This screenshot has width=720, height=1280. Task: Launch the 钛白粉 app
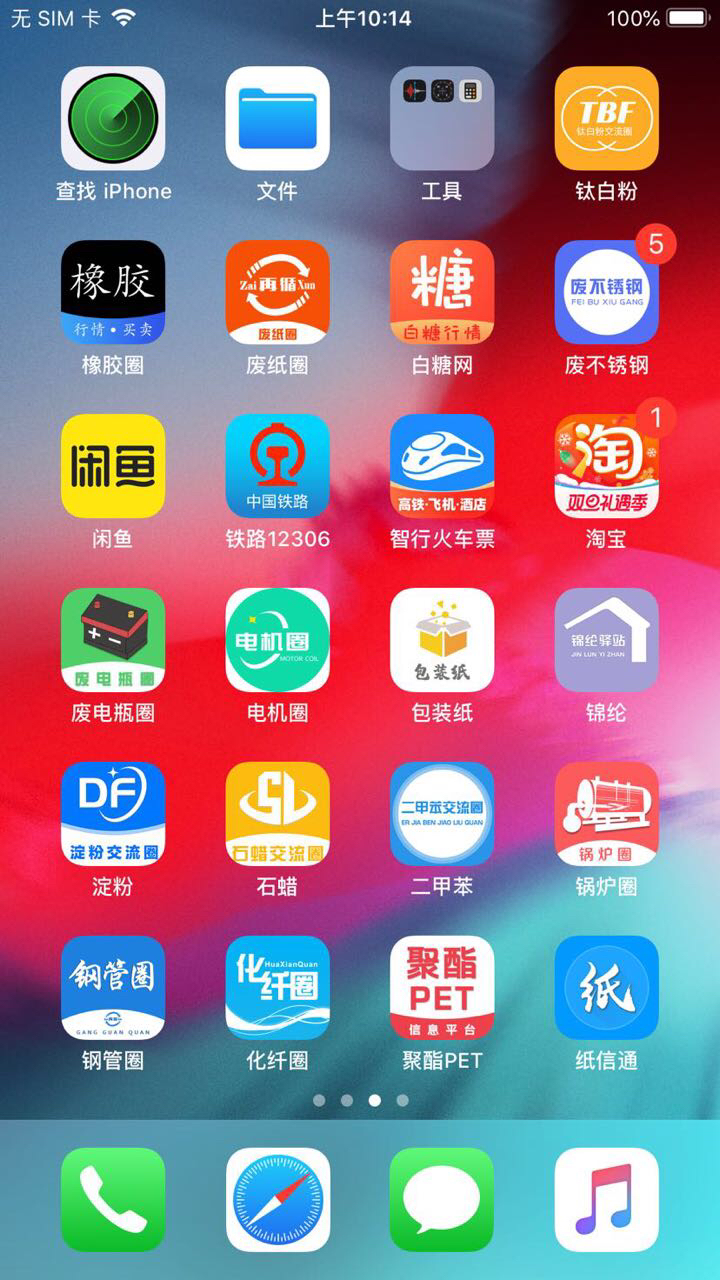pyautogui.click(x=606, y=118)
